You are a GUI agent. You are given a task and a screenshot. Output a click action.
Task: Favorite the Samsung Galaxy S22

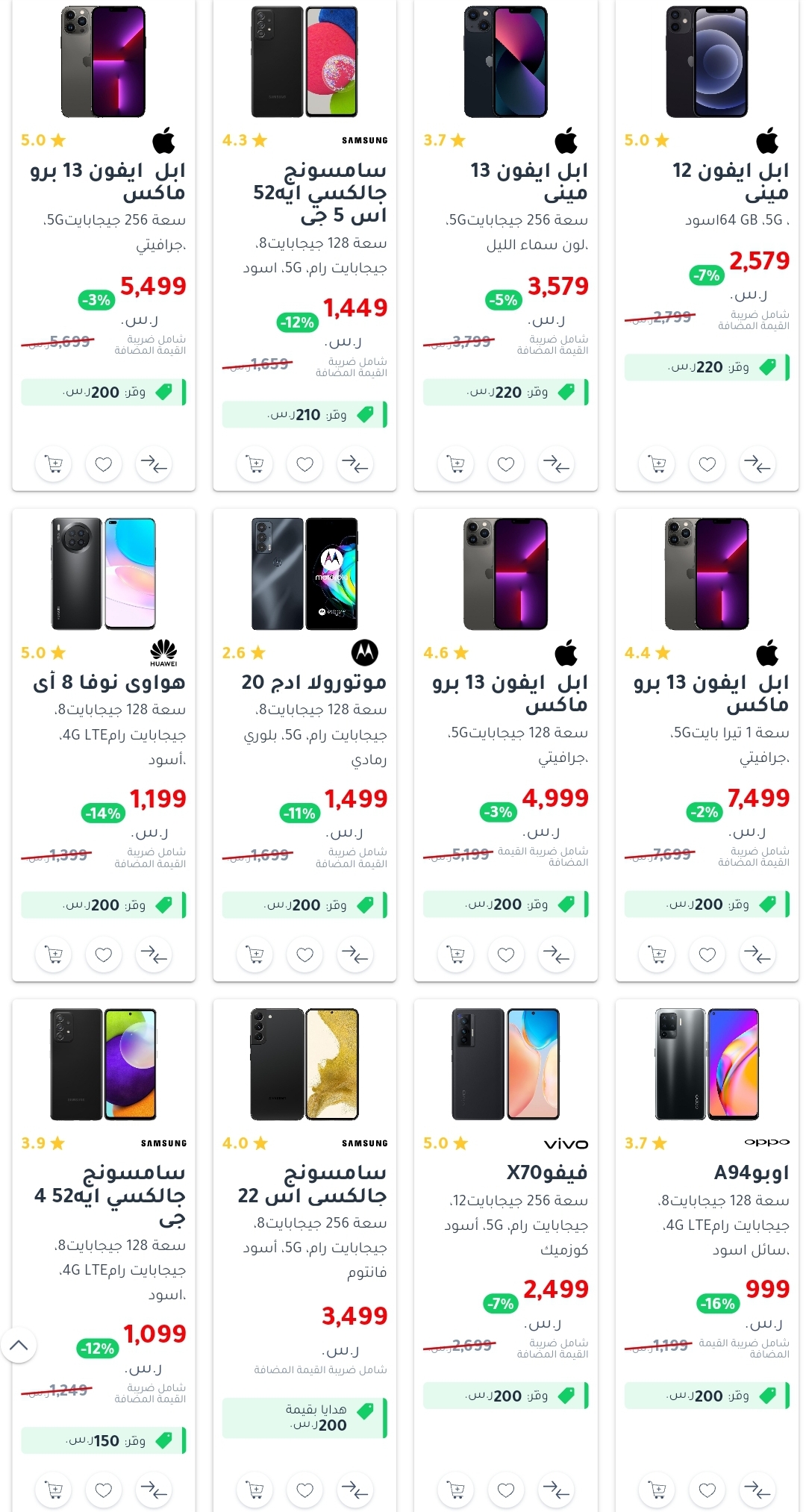click(x=305, y=1490)
